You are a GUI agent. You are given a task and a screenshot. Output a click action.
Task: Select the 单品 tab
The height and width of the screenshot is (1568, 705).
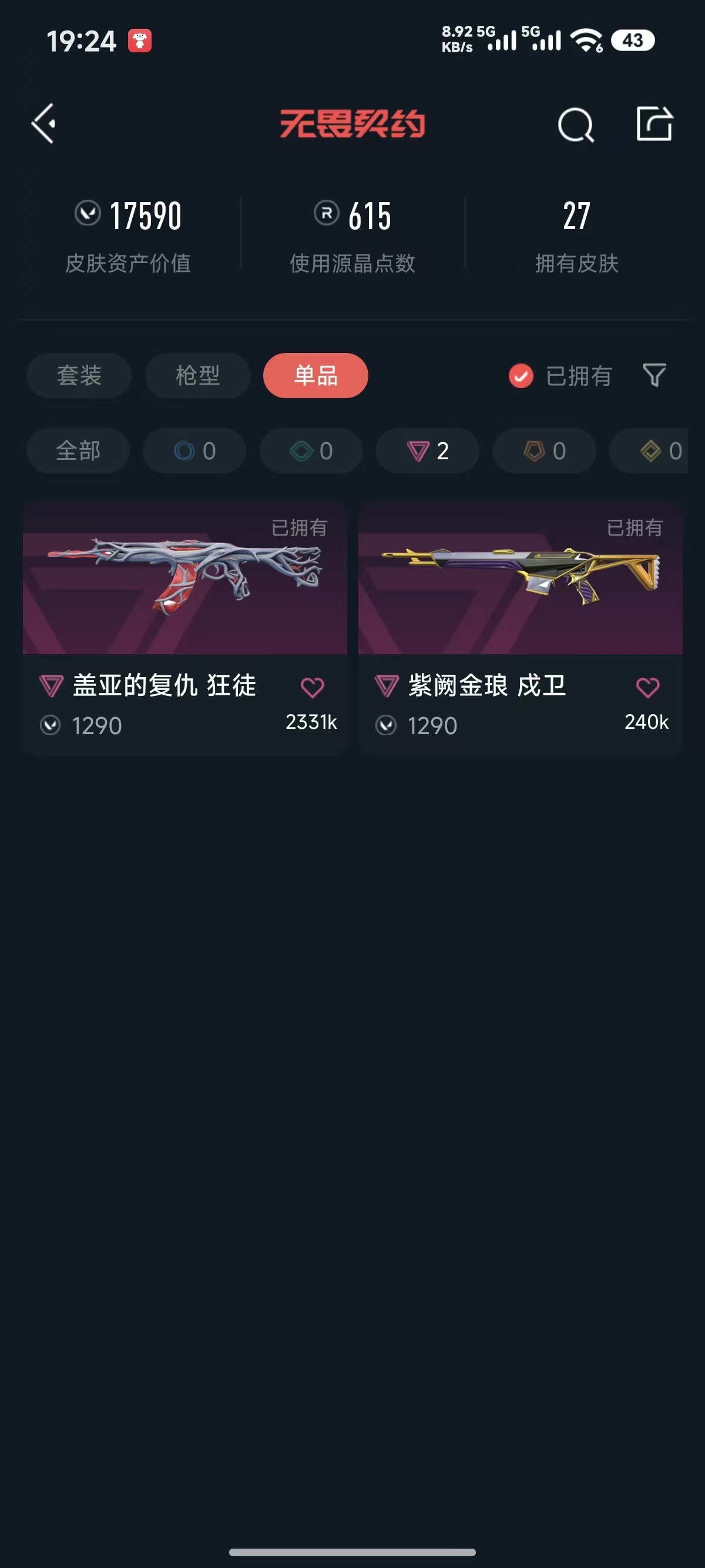point(315,376)
